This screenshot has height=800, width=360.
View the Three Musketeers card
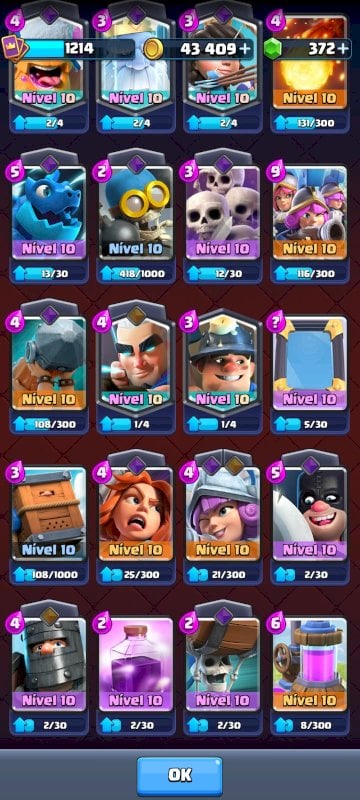pyautogui.click(x=310, y=217)
